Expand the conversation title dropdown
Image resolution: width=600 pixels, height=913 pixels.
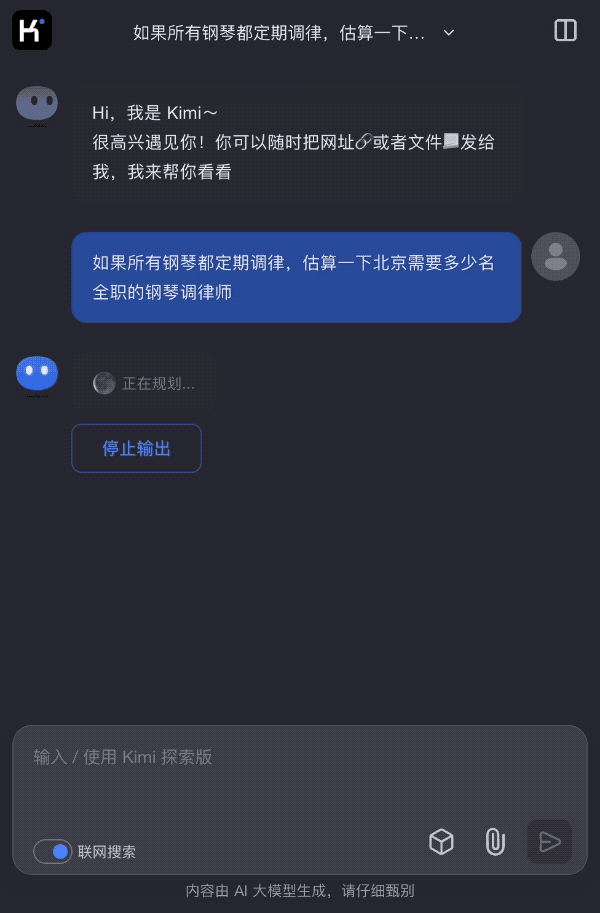coord(449,33)
